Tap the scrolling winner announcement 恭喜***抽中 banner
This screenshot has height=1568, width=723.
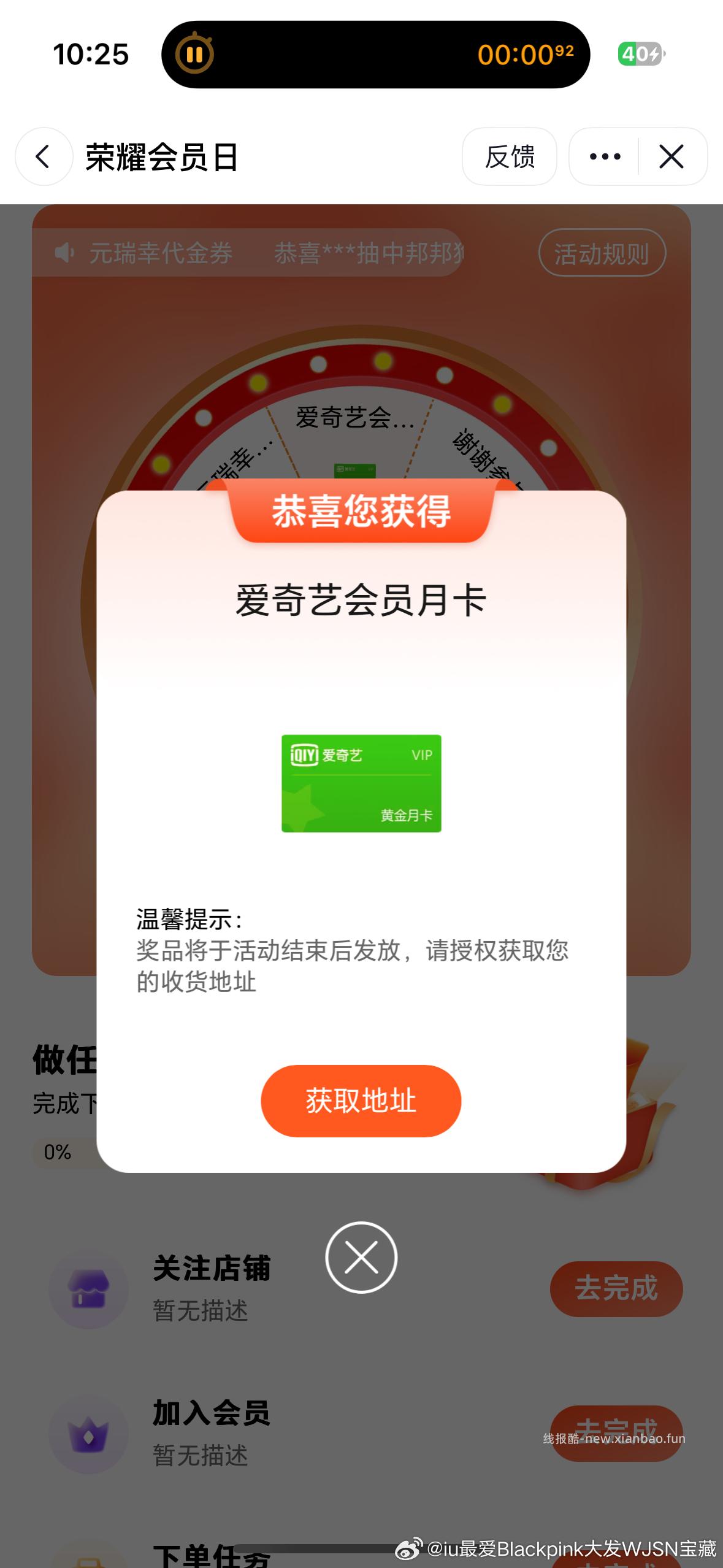pyautogui.click(x=368, y=253)
